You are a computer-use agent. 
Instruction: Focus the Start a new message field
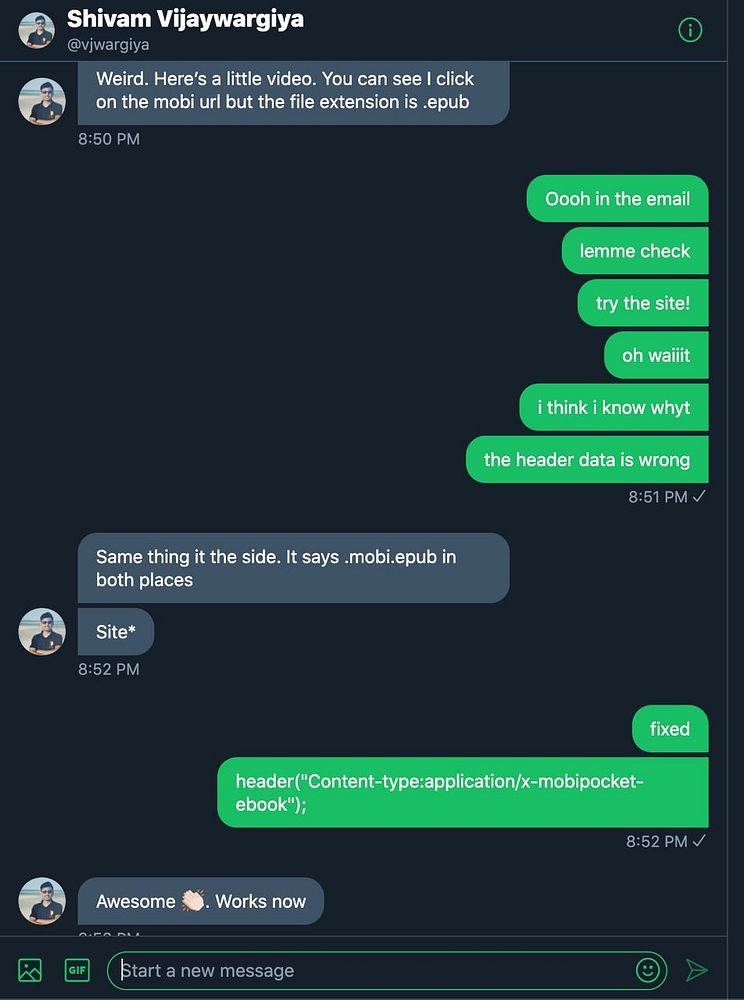[x=370, y=970]
